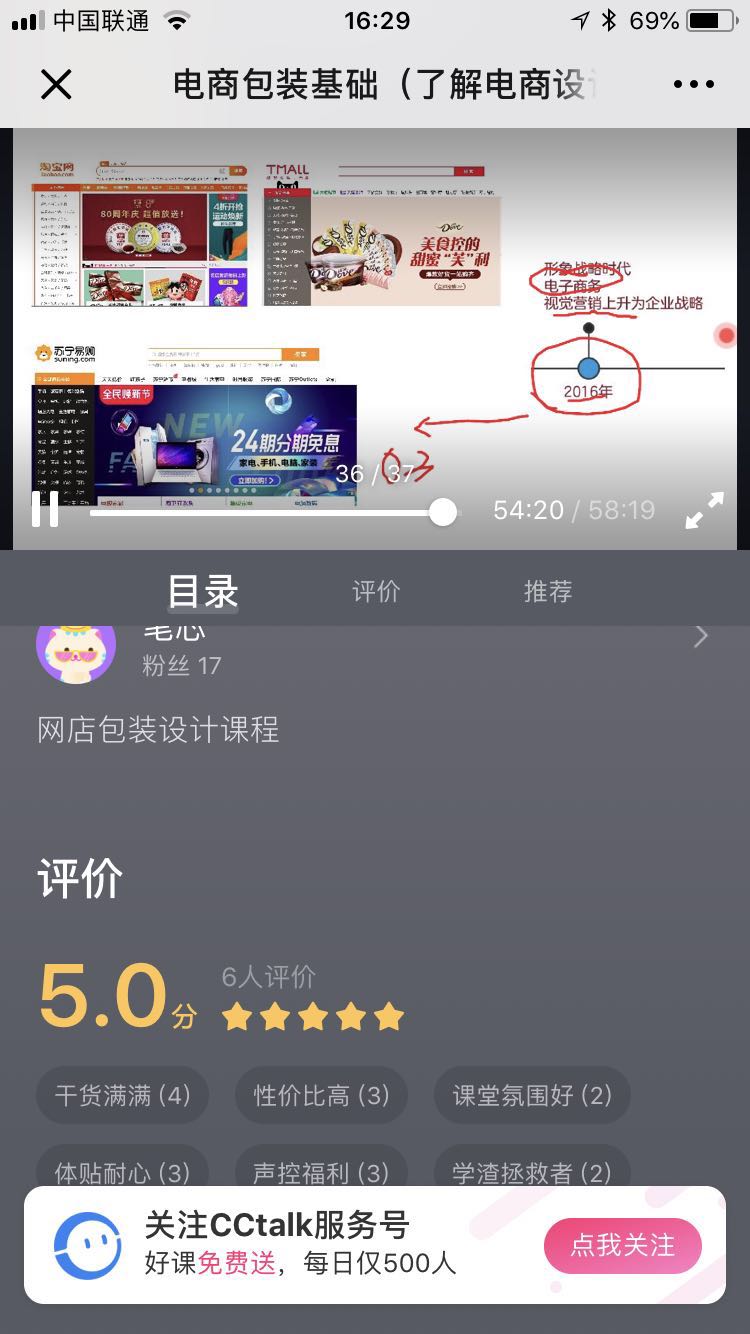
Task: Select the 性价比高 (3) review tag
Action: click(321, 1095)
